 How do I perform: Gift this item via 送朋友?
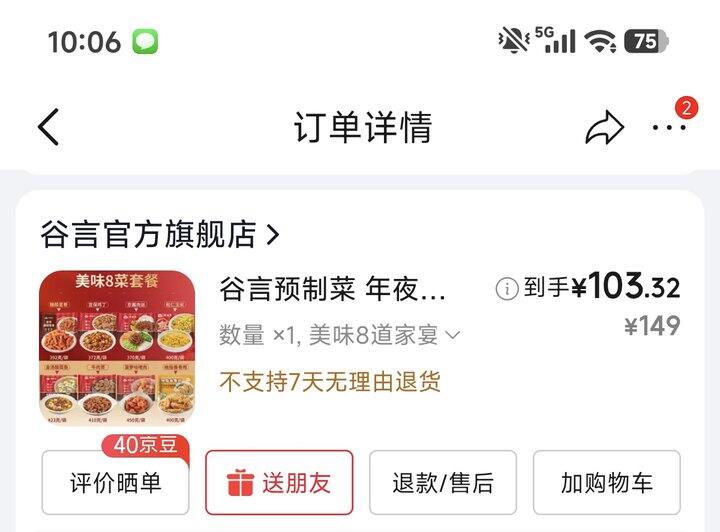click(279, 483)
